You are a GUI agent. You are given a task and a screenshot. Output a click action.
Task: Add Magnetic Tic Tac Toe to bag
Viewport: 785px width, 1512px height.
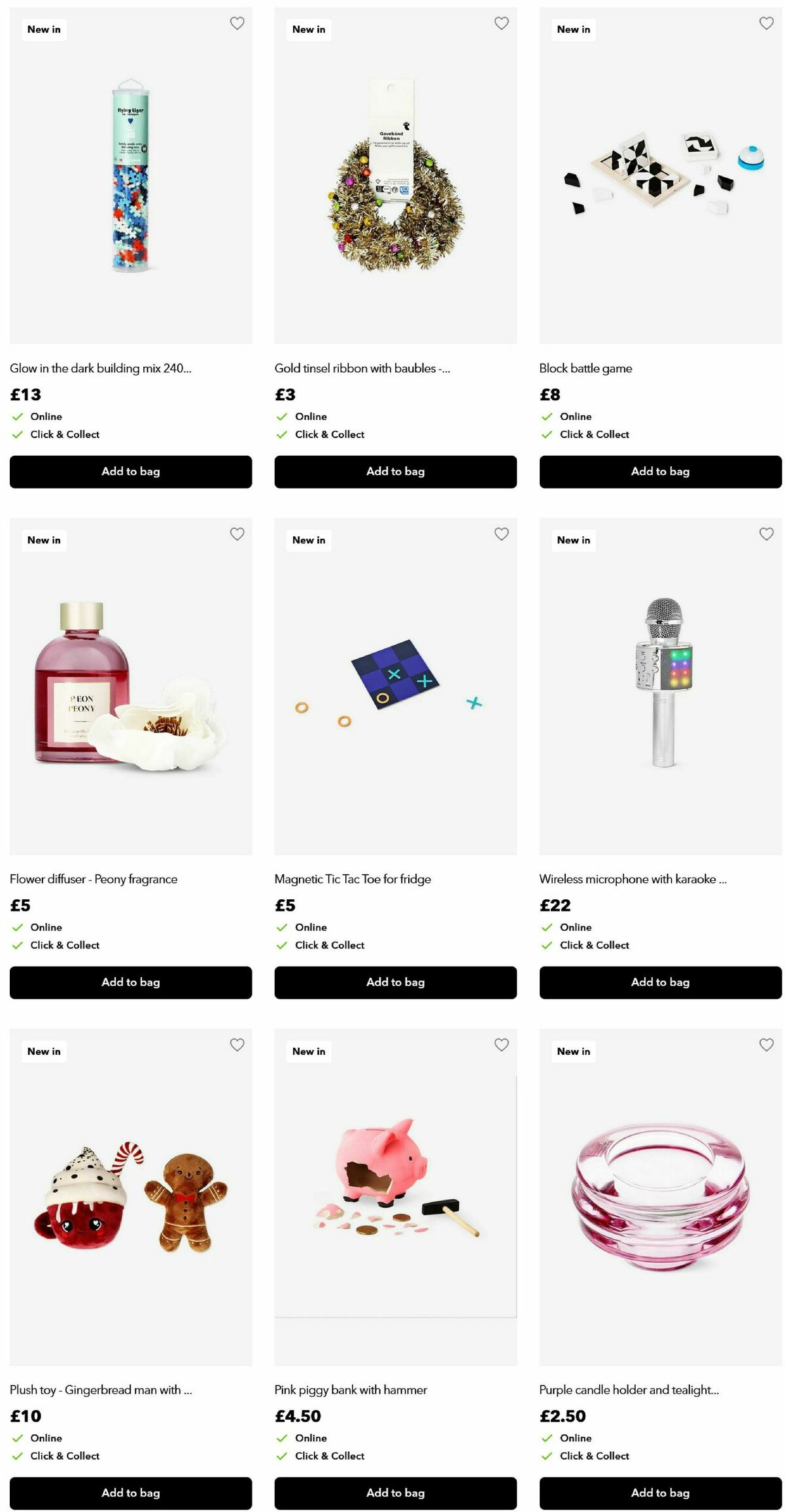395,982
